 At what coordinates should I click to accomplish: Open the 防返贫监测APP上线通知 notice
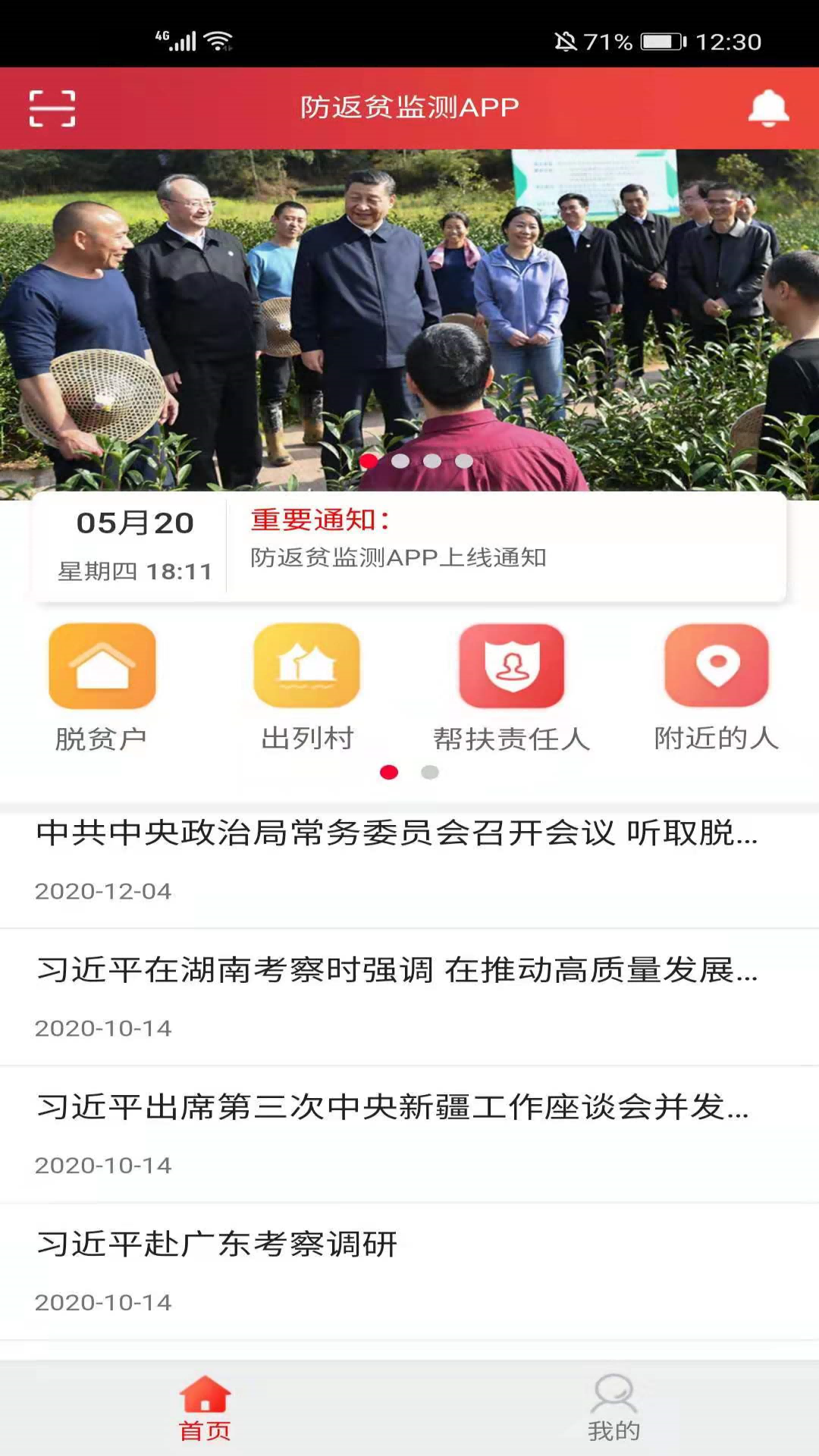coord(398,557)
